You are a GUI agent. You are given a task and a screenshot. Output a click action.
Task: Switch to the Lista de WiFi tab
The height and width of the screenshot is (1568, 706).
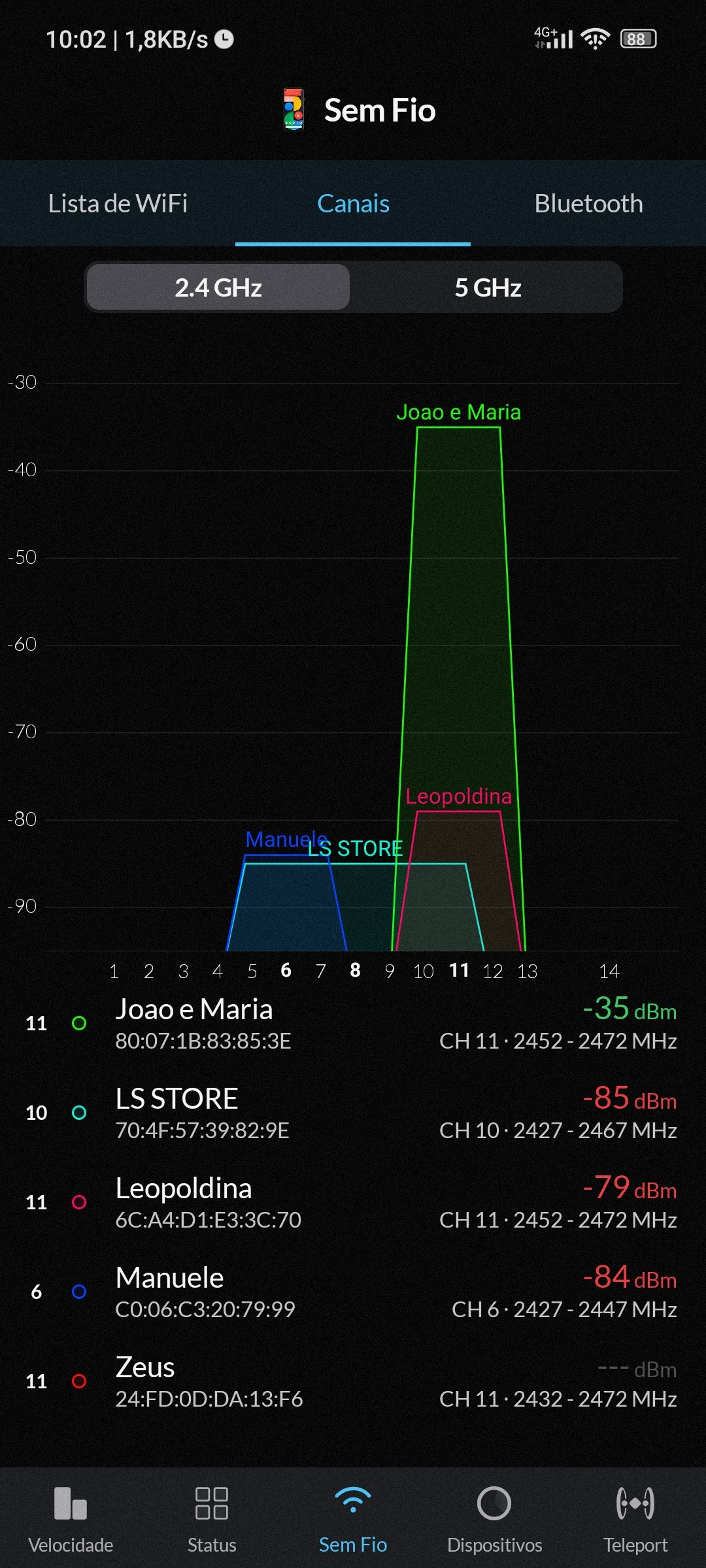[x=118, y=204]
